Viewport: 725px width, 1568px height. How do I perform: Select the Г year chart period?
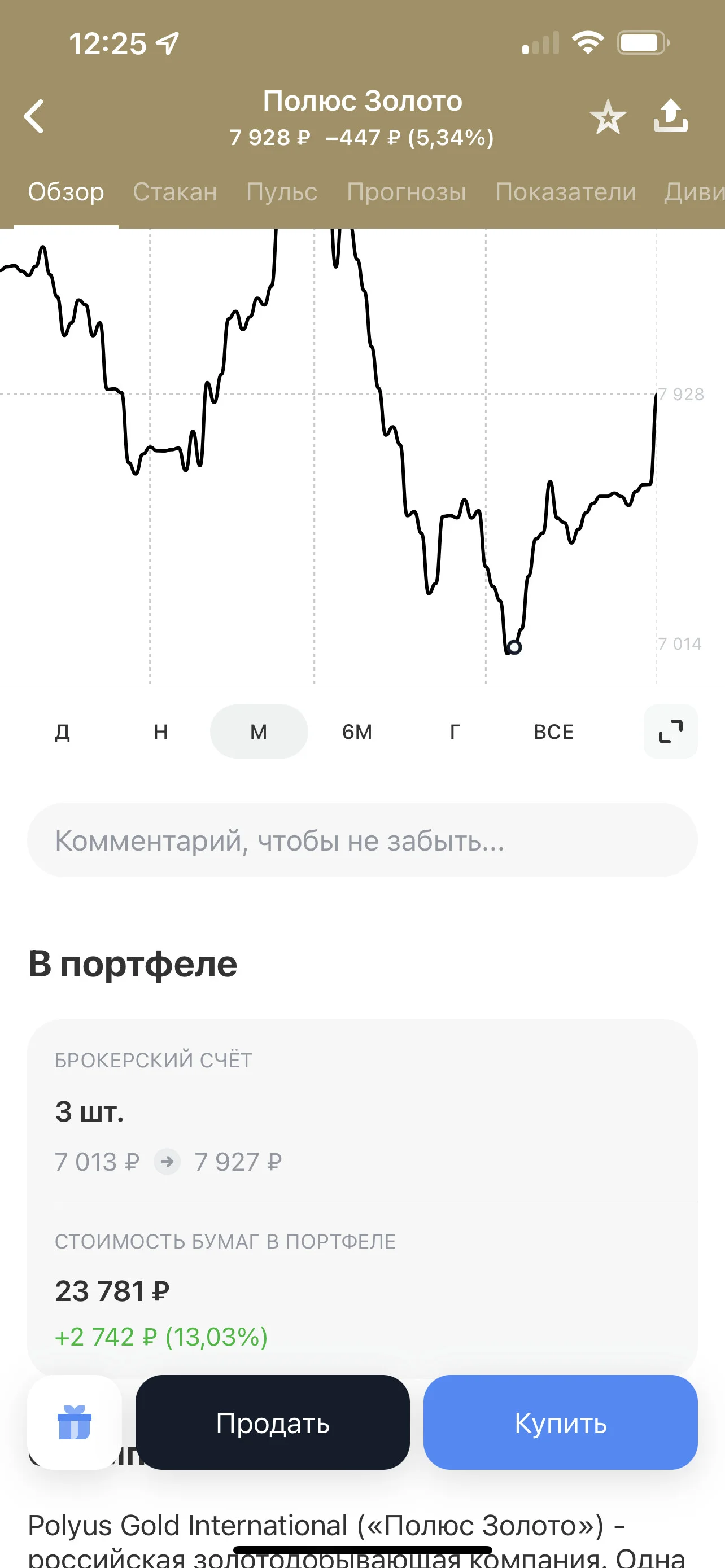pyautogui.click(x=455, y=731)
